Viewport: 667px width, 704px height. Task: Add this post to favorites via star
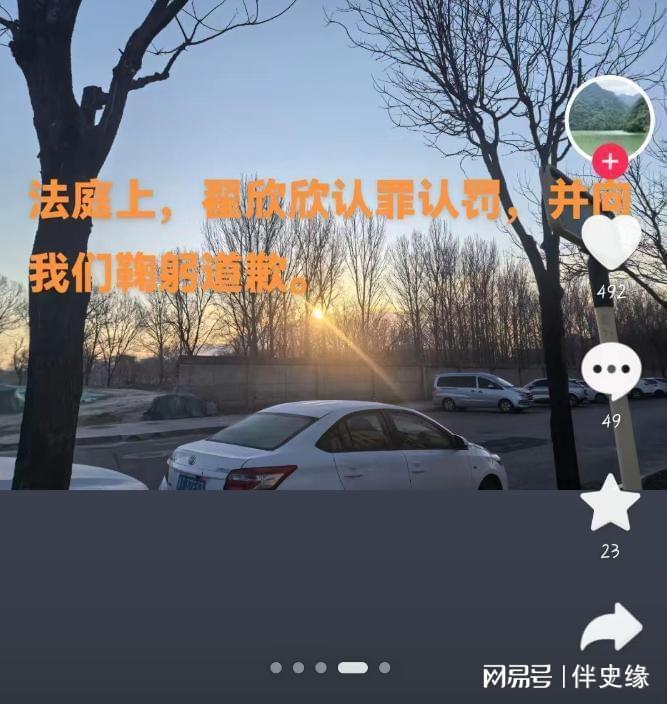[611, 504]
